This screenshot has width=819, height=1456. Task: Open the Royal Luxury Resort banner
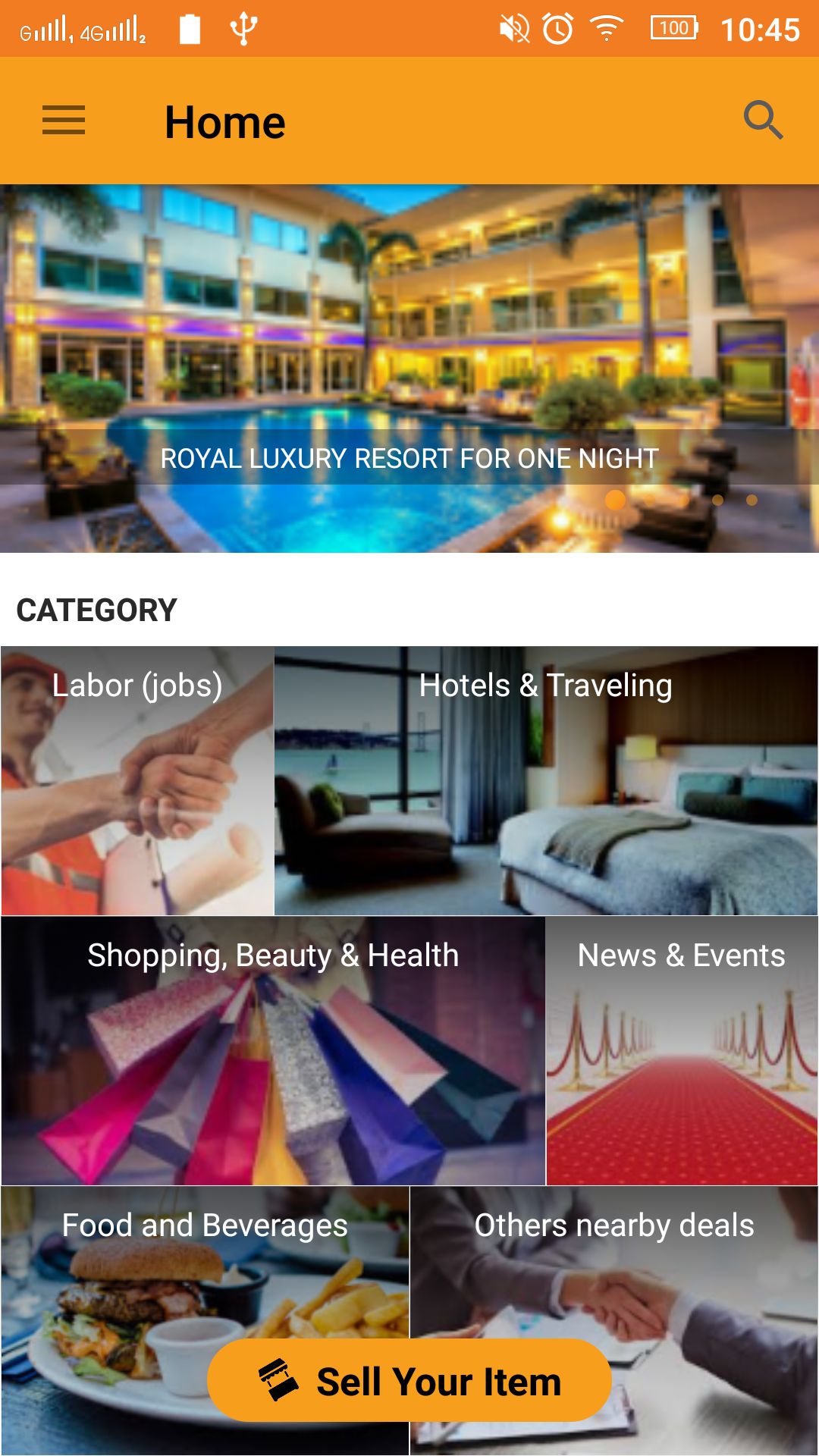409,369
